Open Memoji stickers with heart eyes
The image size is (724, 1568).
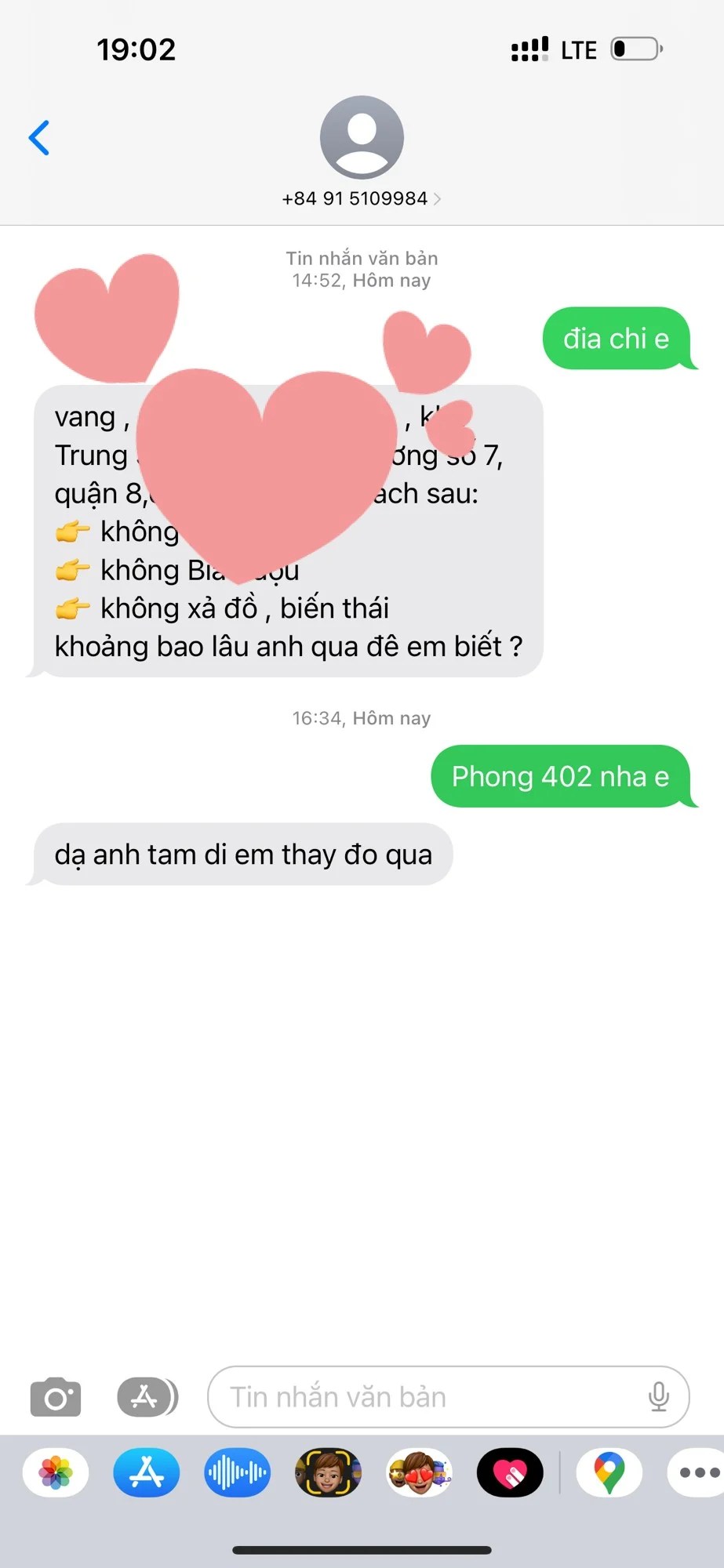click(419, 1472)
